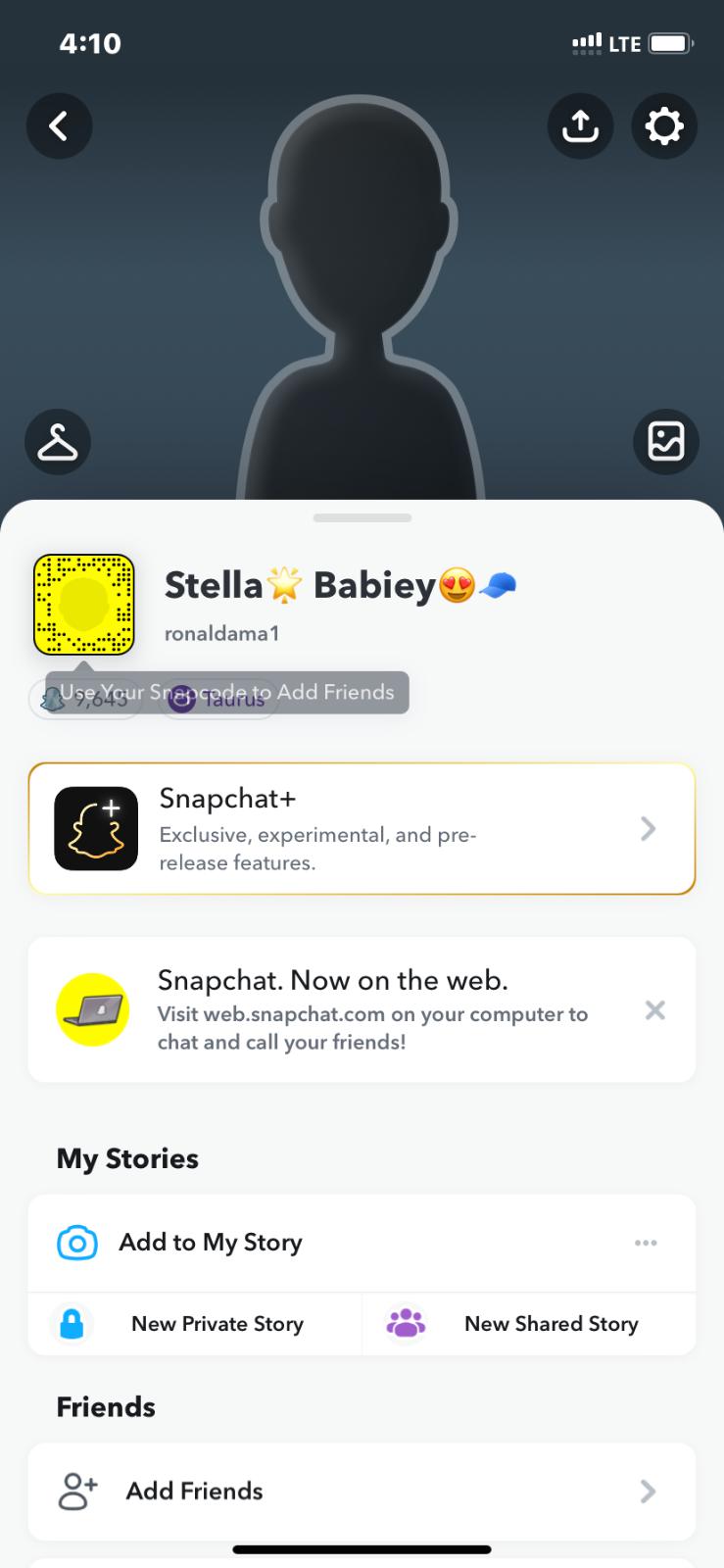Create a New Shared Story

529,1324
